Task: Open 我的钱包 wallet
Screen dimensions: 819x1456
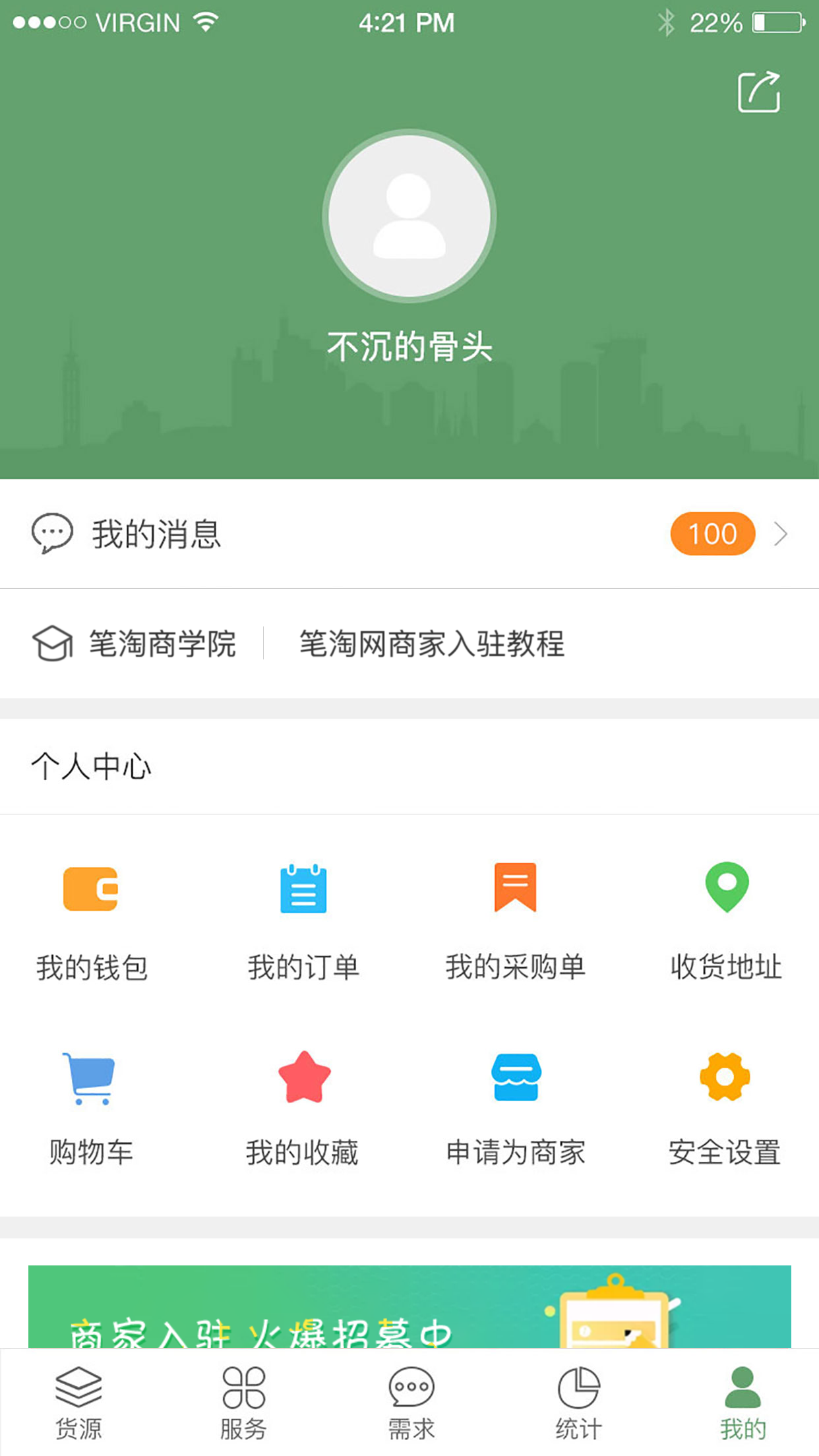Action: point(91,921)
